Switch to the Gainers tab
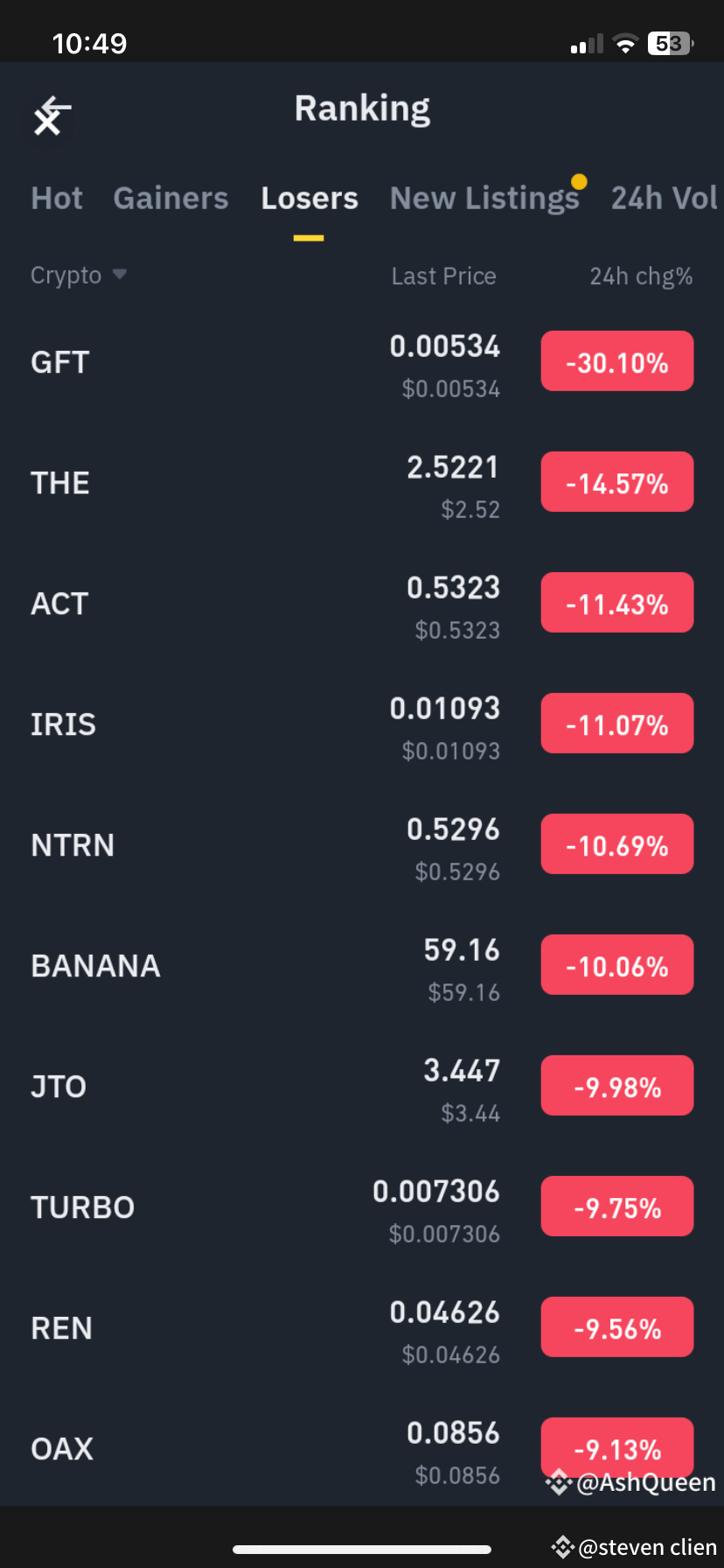The width and height of the screenshot is (724, 1568). (x=171, y=198)
